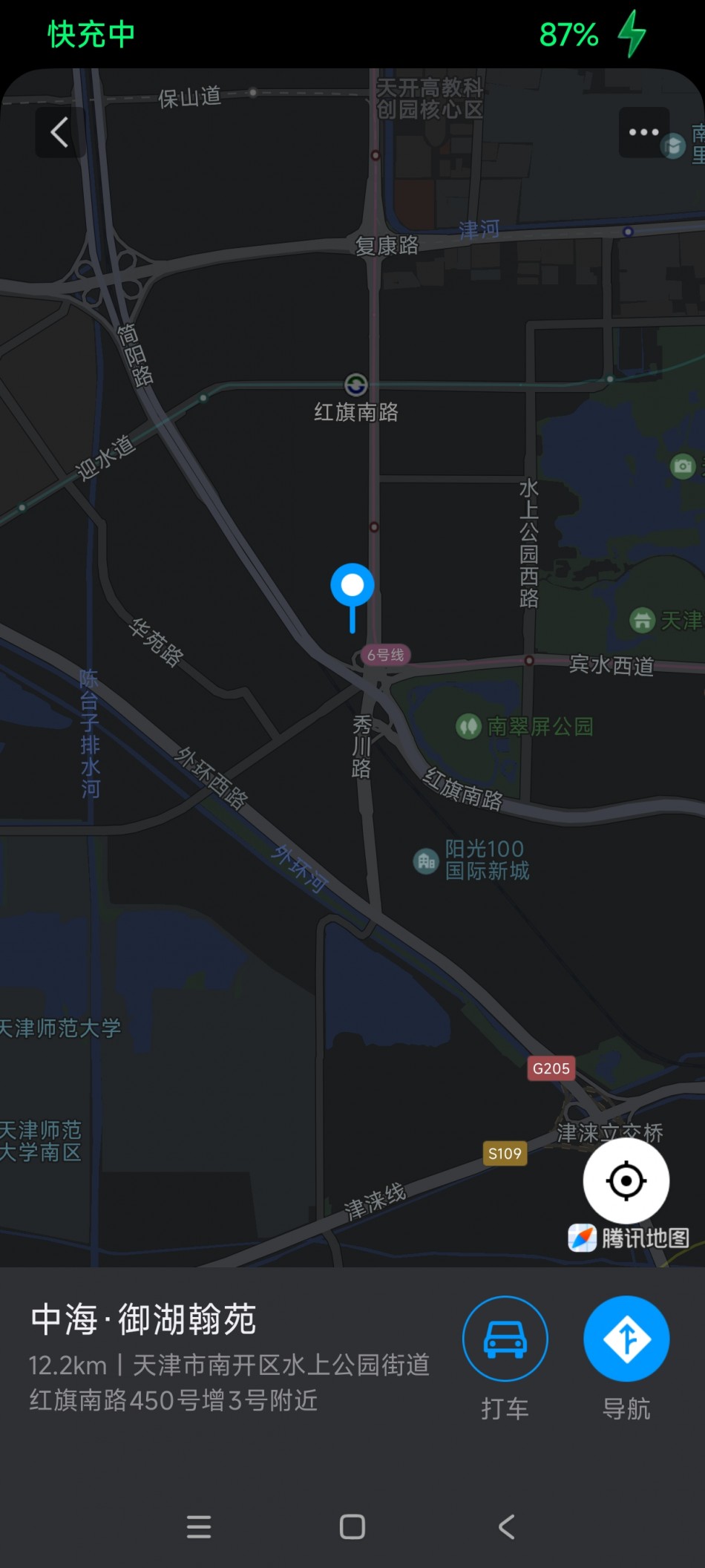The height and width of the screenshot is (1568, 705).
Task: Open the three-dot overflow menu
Action: (643, 133)
